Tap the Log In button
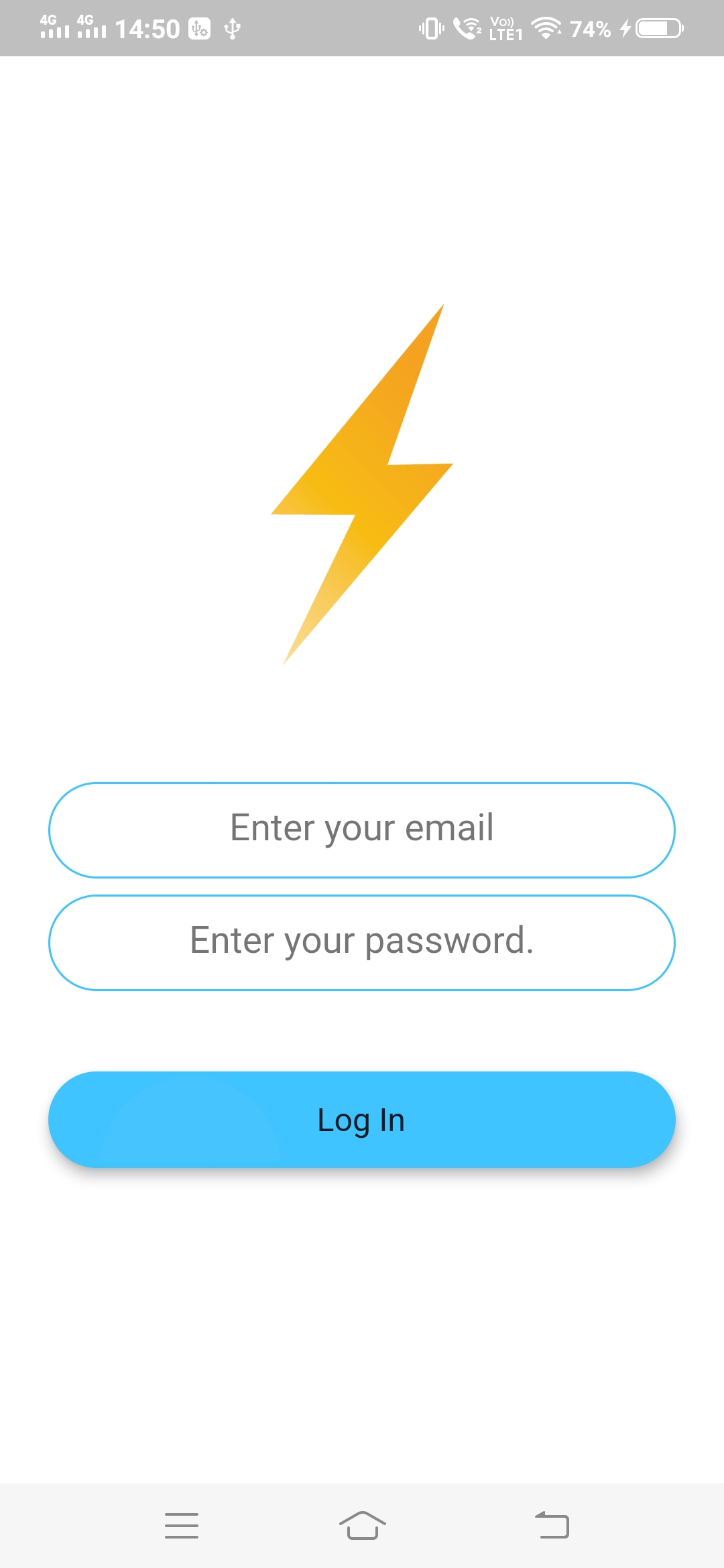Image resolution: width=724 pixels, height=1568 pixels. click(362, 1119)
